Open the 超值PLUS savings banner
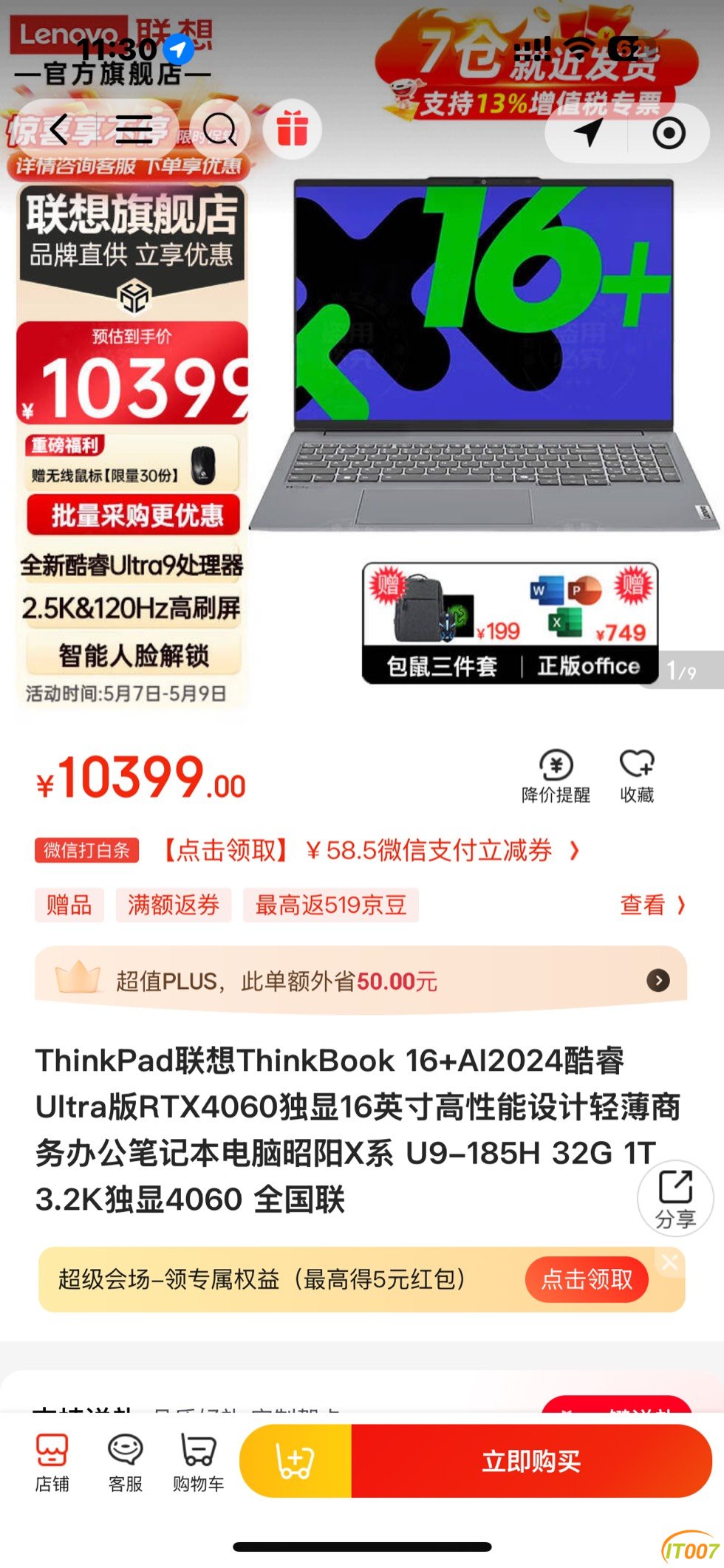Viewport: 724px width, 1568px height. (x=361, y=981)
